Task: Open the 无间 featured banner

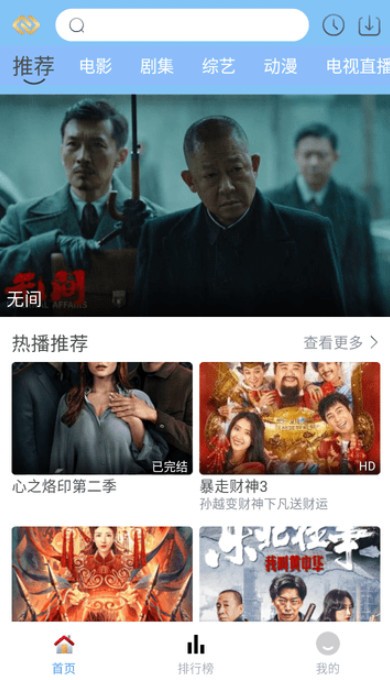Action: point(195,205)
